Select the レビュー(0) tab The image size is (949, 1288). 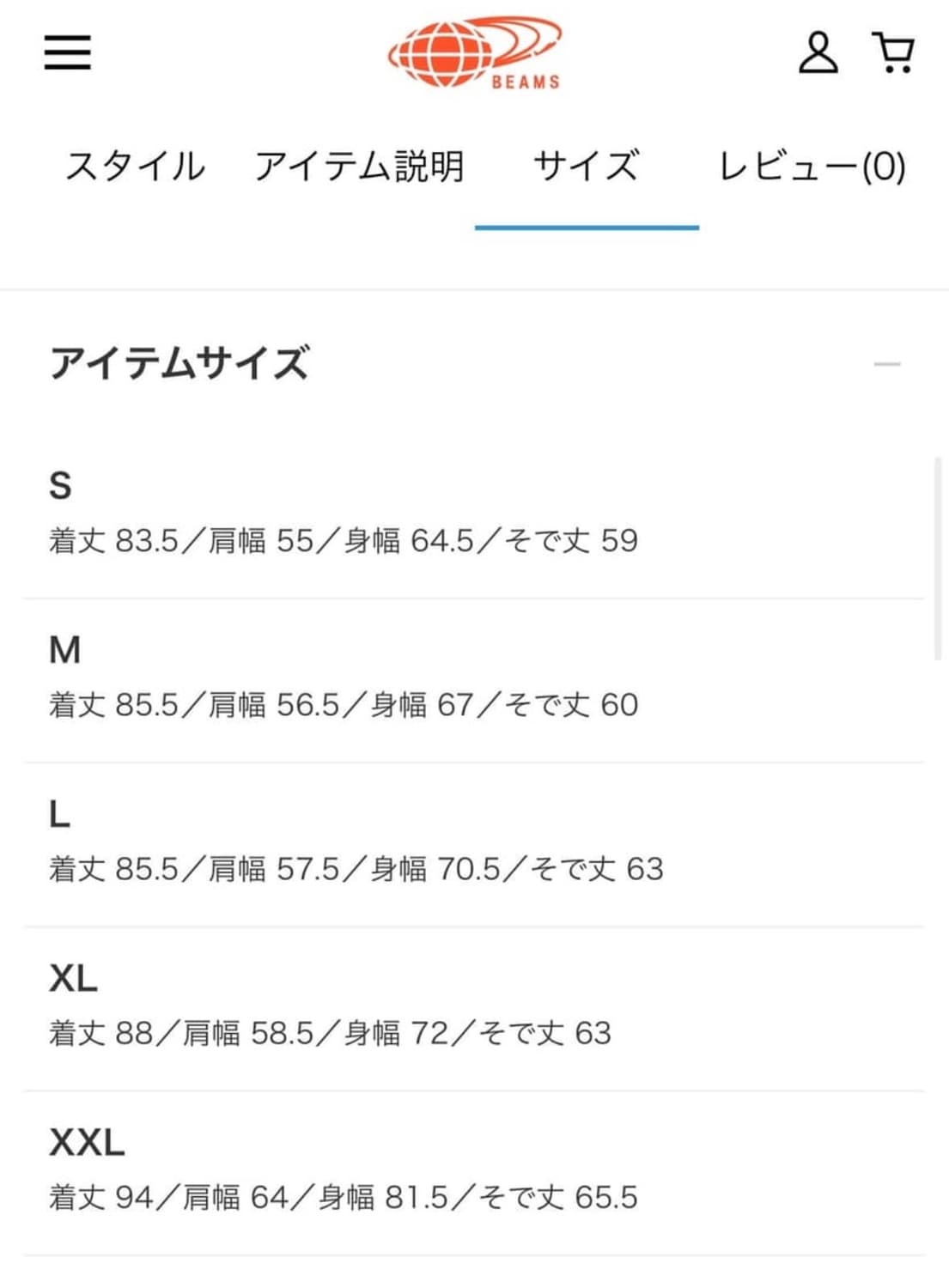[812, 166]
